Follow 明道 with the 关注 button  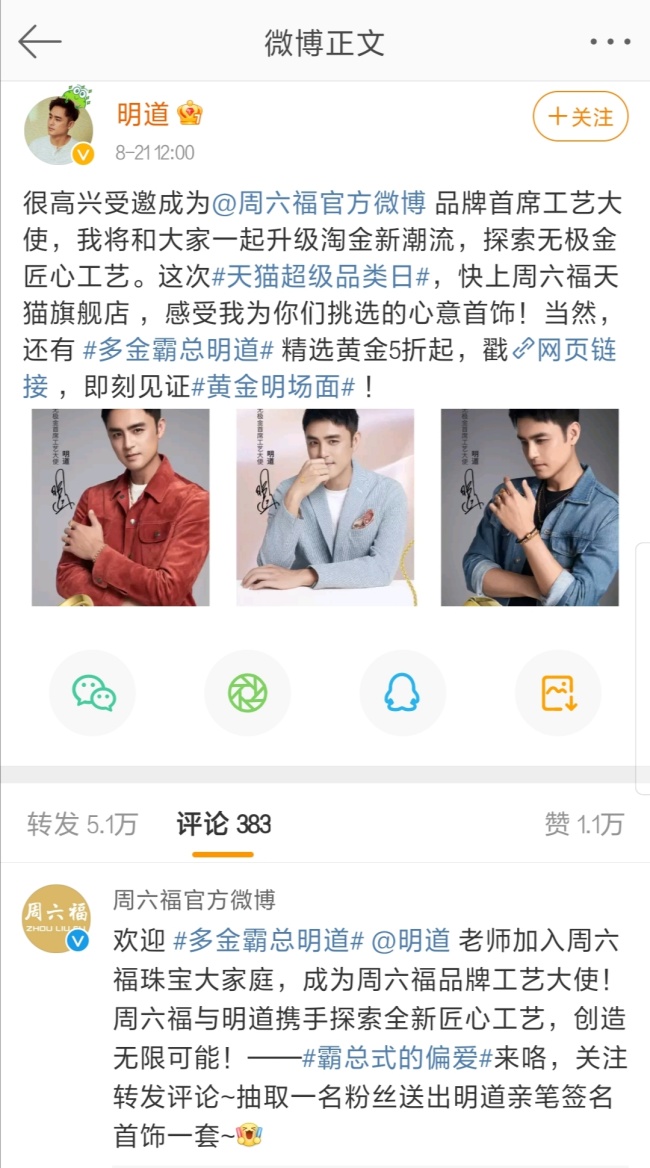coord(580,117)
